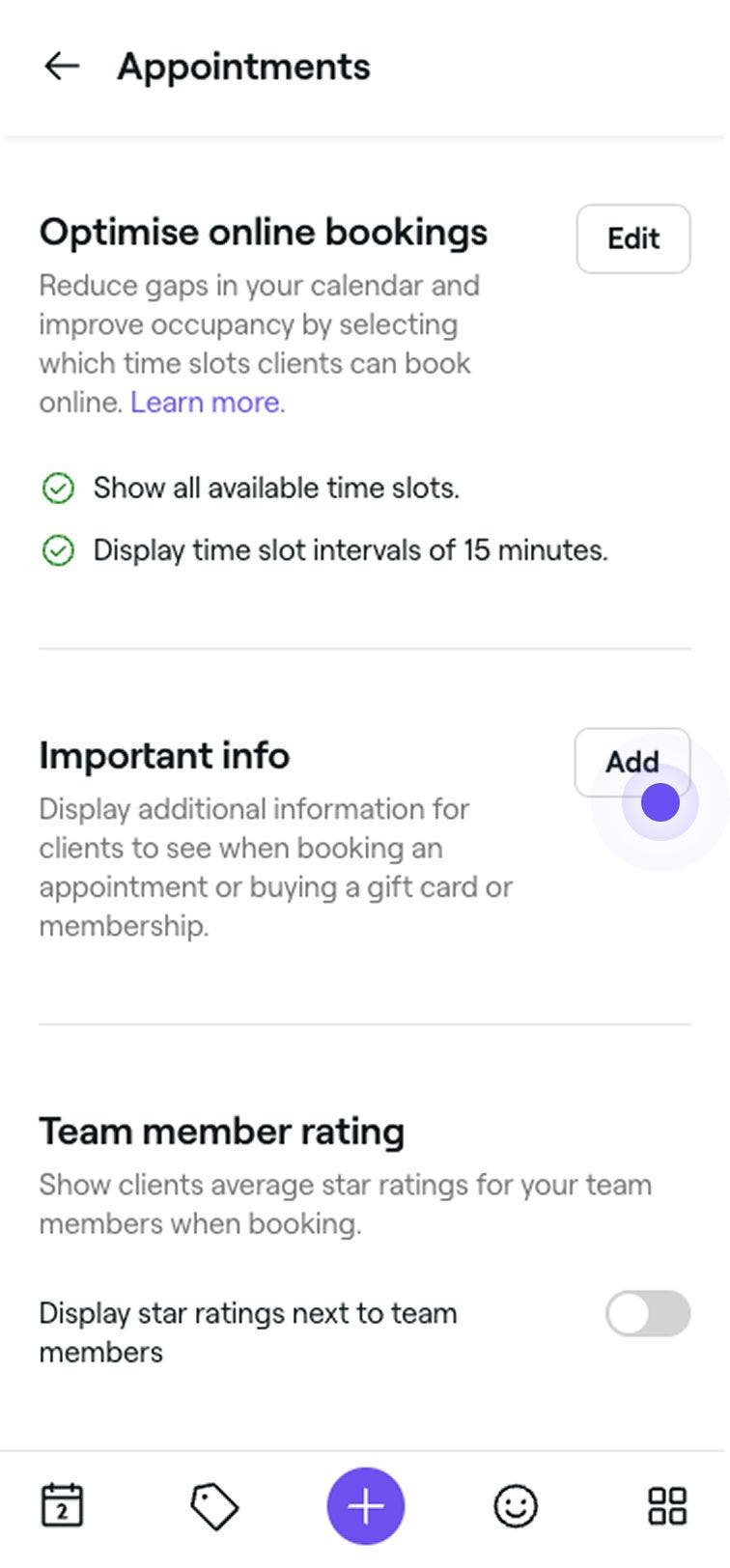
Task: Select the 'Team member rating' heading
Action: [x=220, y=1131]
